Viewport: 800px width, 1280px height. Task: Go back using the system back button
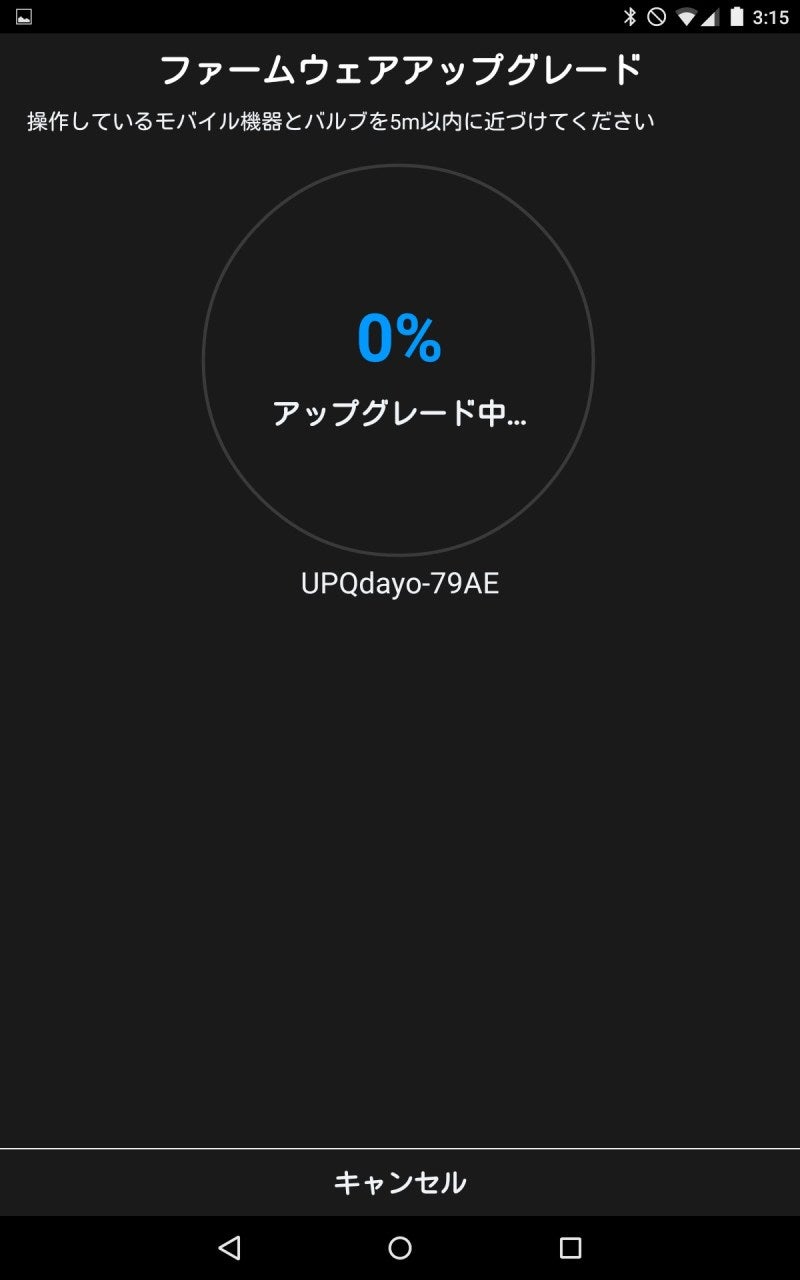(230, 1247)
